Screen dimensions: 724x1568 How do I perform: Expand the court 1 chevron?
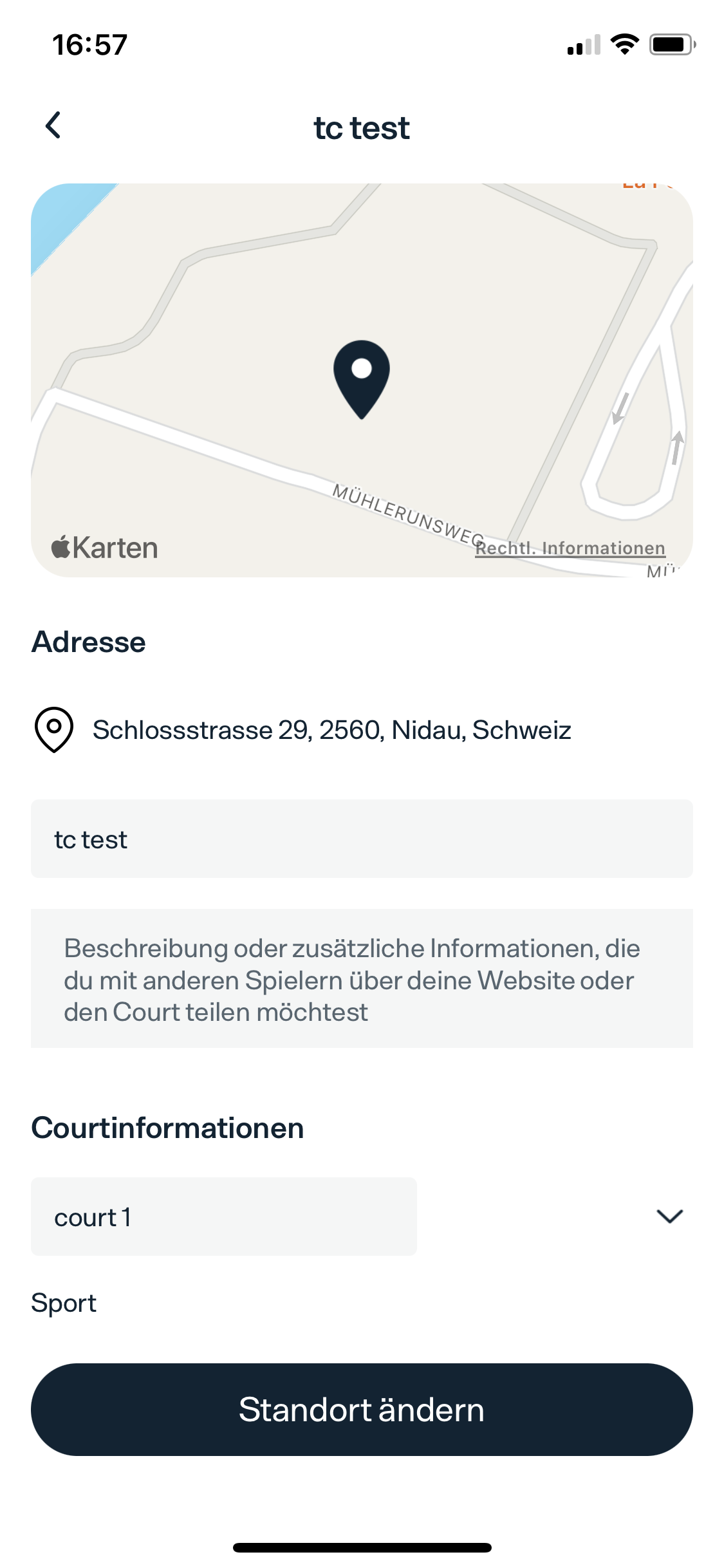pyautogui.click(x=669, y=1217)
